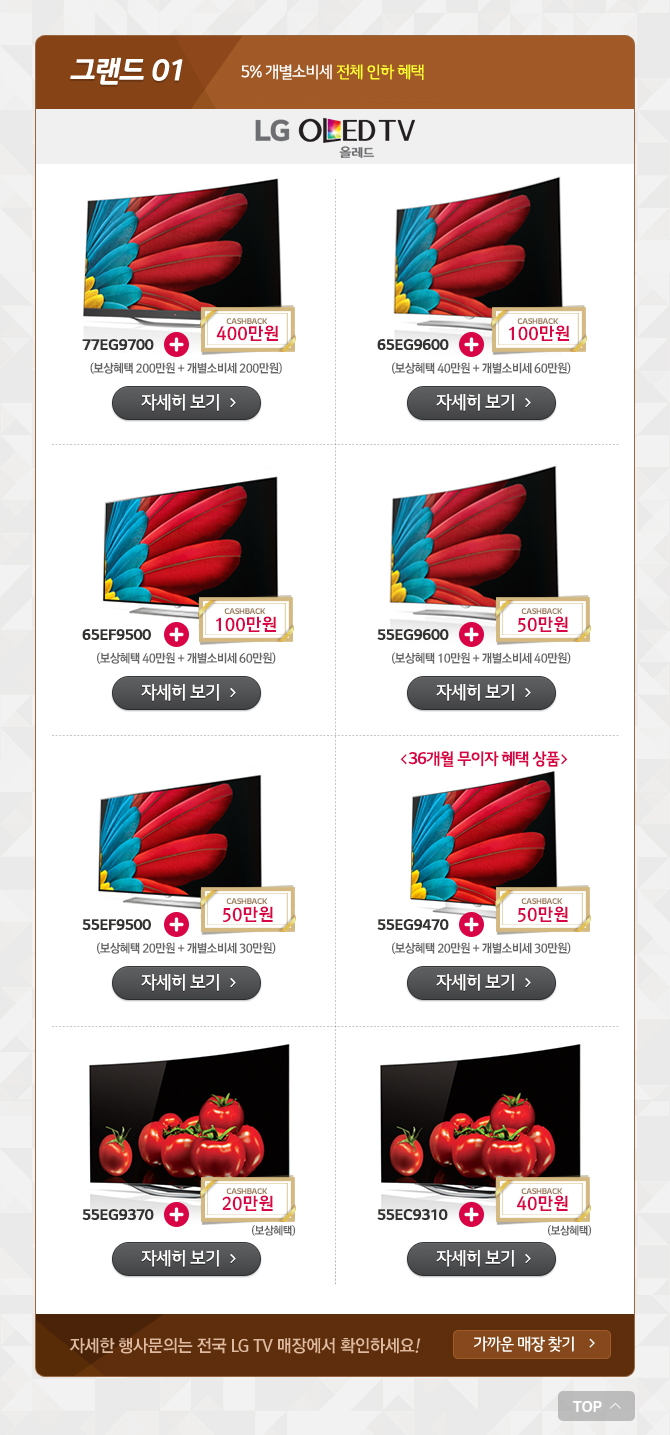View details of the 65EF9500 TV
Screen dimensions: 670x1435
point(186,693)
